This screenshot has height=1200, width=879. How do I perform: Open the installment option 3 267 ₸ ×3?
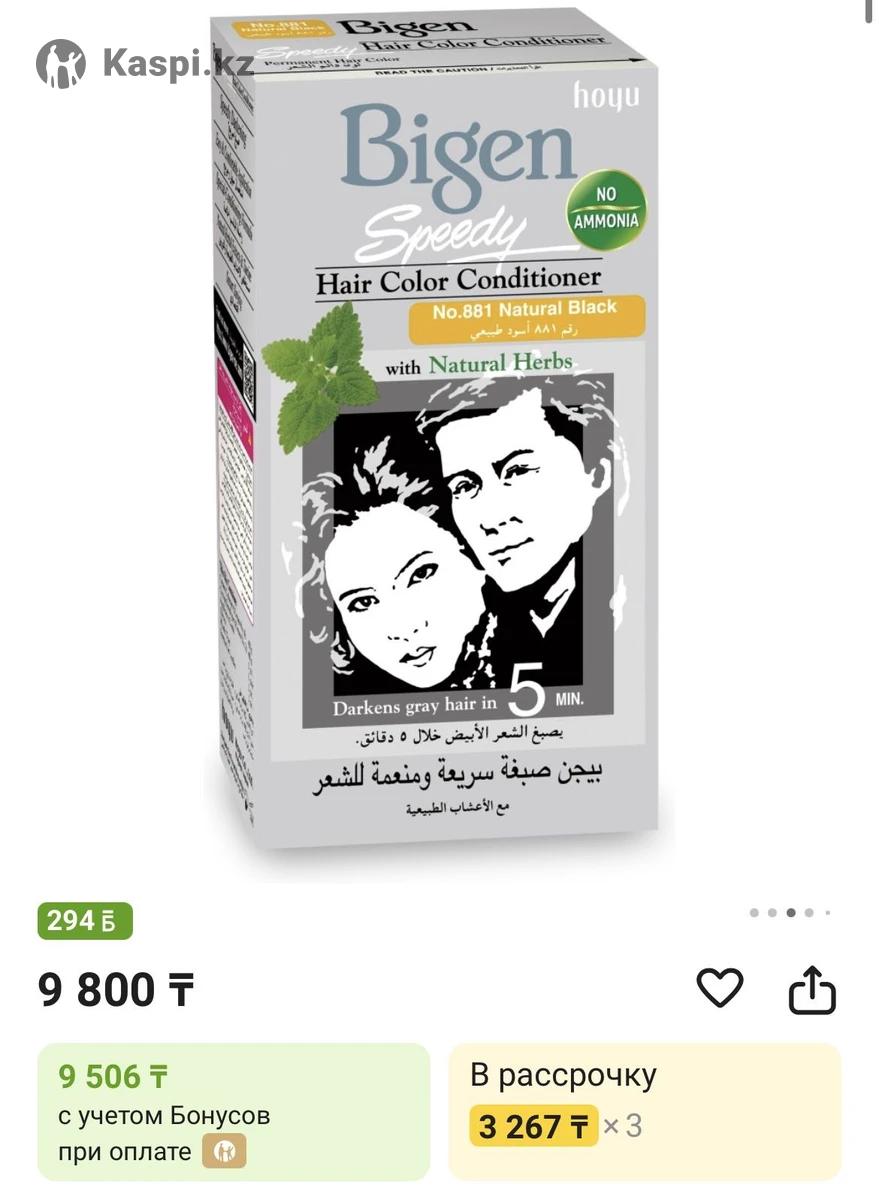pos(644,1110)
